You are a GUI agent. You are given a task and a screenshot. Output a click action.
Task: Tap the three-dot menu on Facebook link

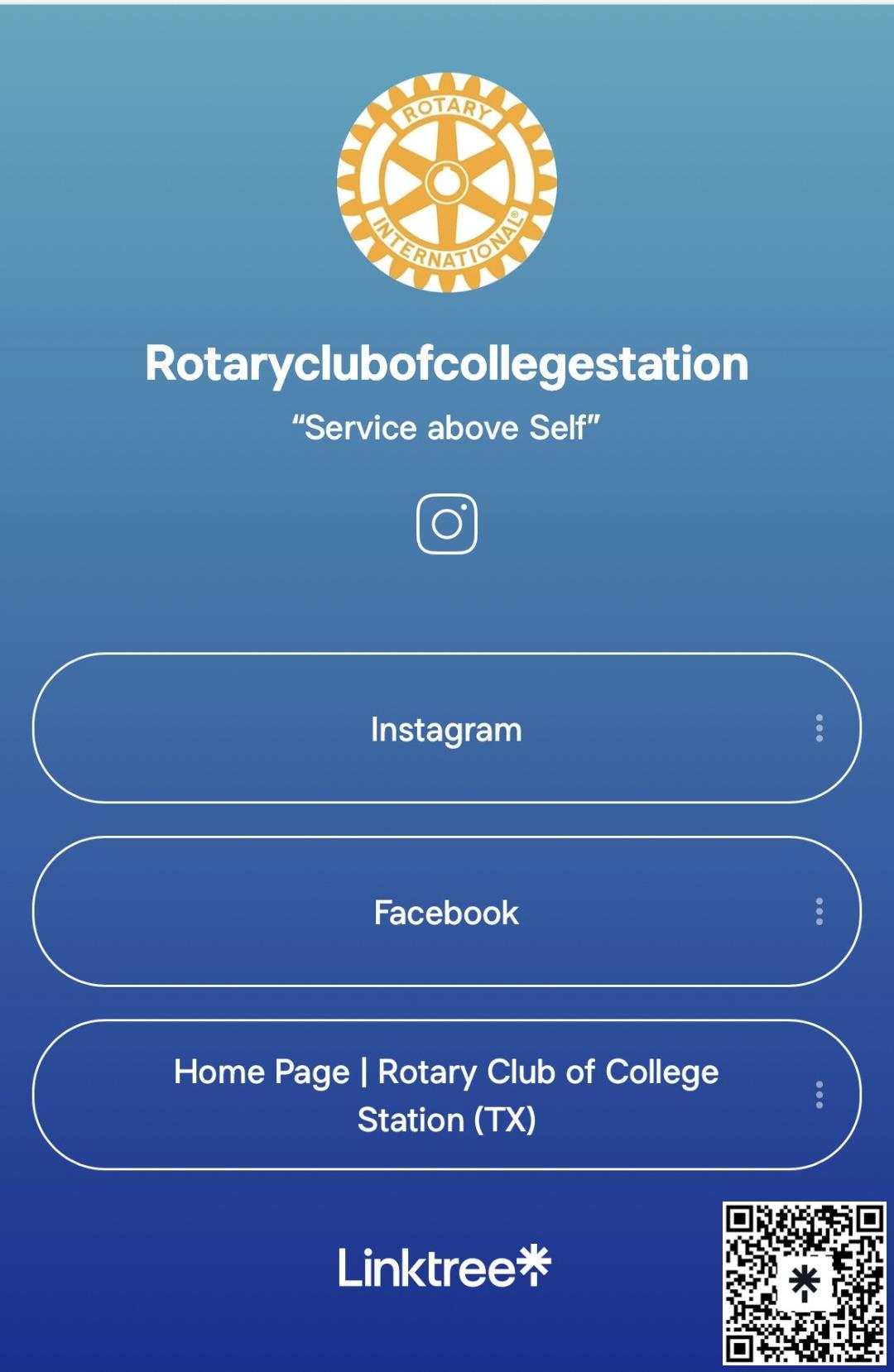pyautogui.click(x=819, y=911)
